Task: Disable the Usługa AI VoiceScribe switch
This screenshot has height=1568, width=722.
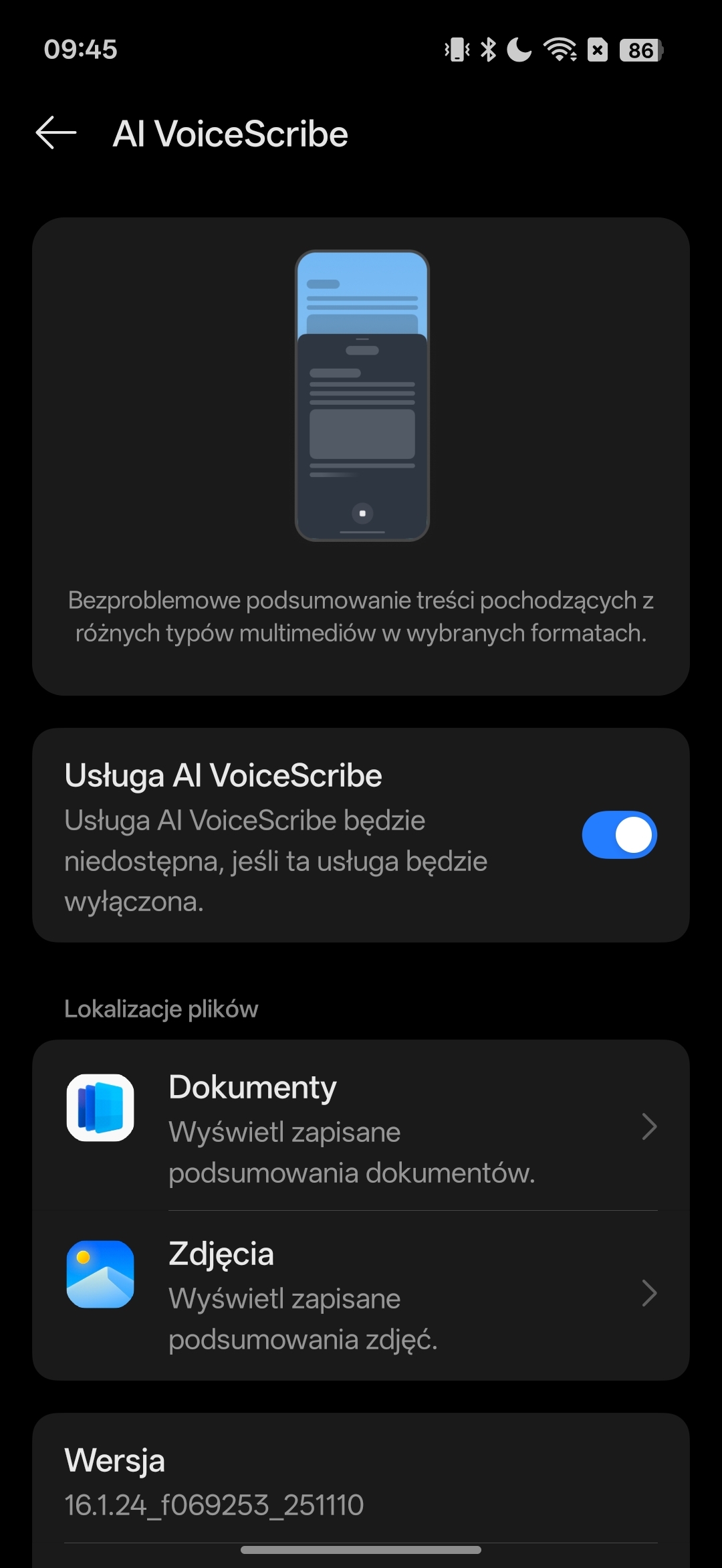Action: click(x=619, y=835)
